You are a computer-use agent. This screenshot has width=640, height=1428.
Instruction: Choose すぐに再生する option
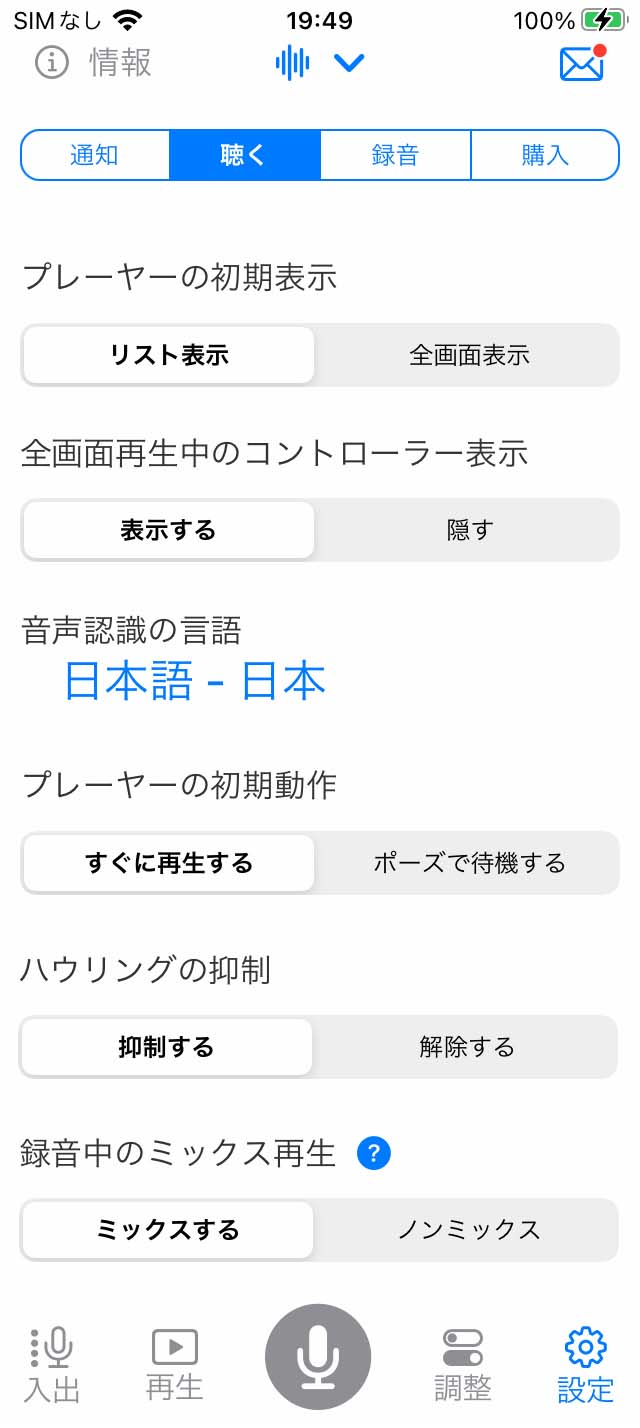click(x=169, y=863)
